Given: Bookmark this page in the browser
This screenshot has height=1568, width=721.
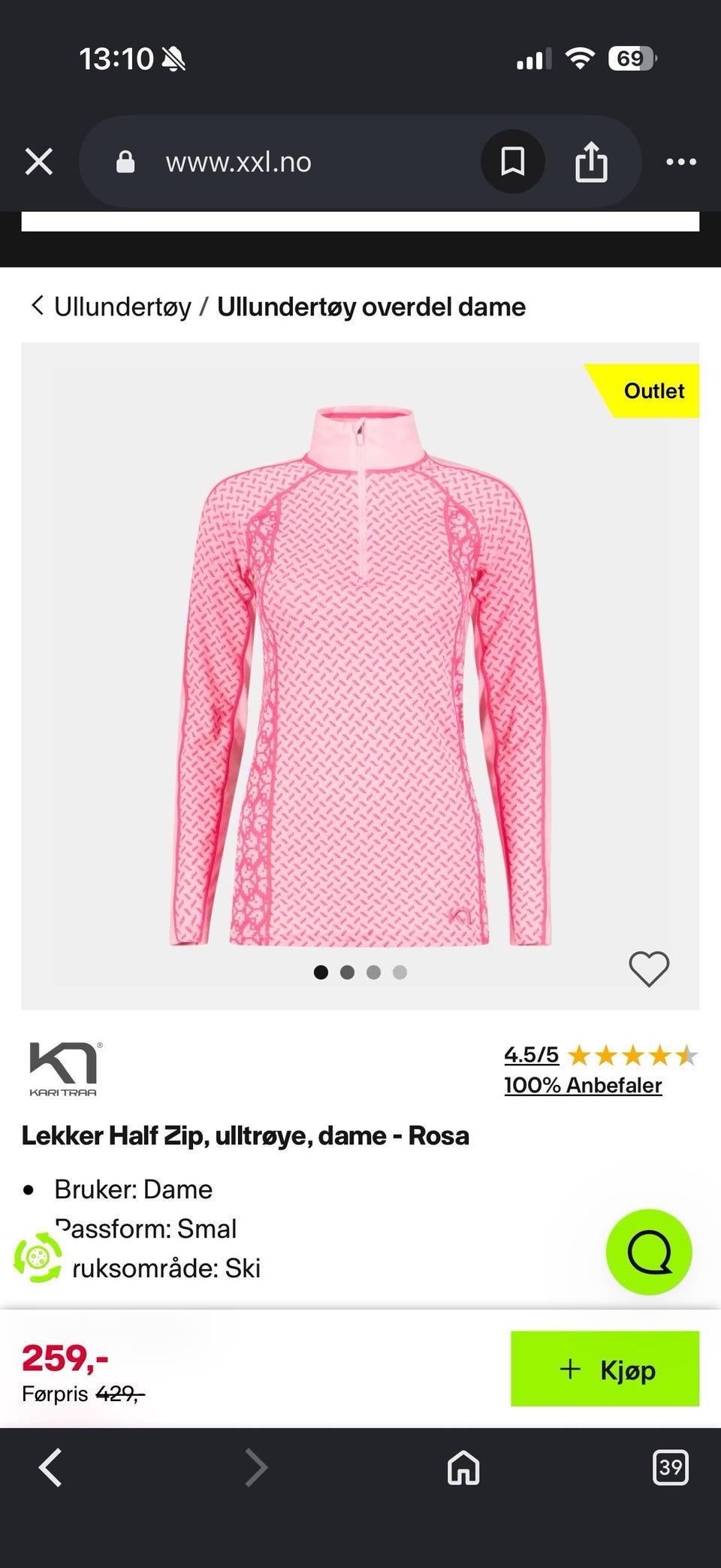Looking at the screenshot, I should click(x=513, y=162).
